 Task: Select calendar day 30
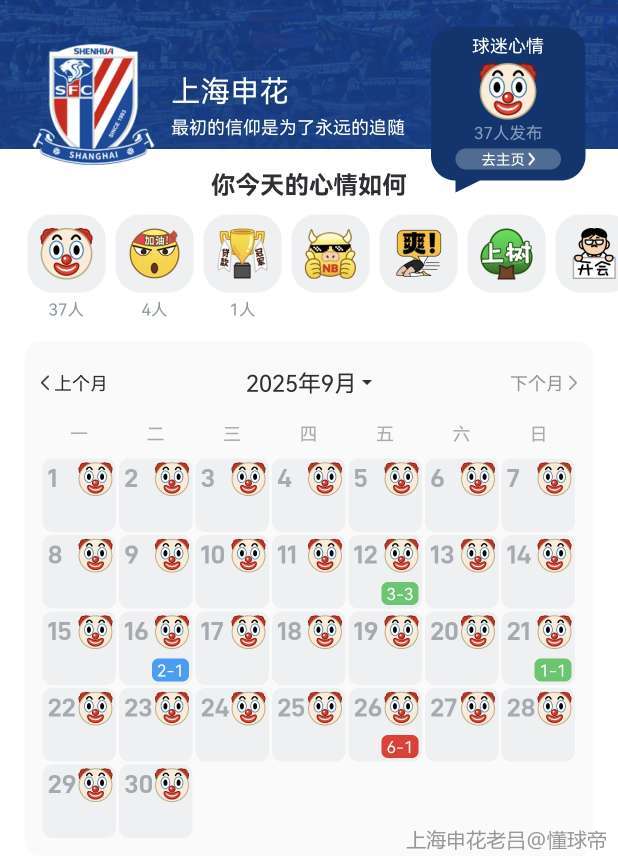coord(155,801)
